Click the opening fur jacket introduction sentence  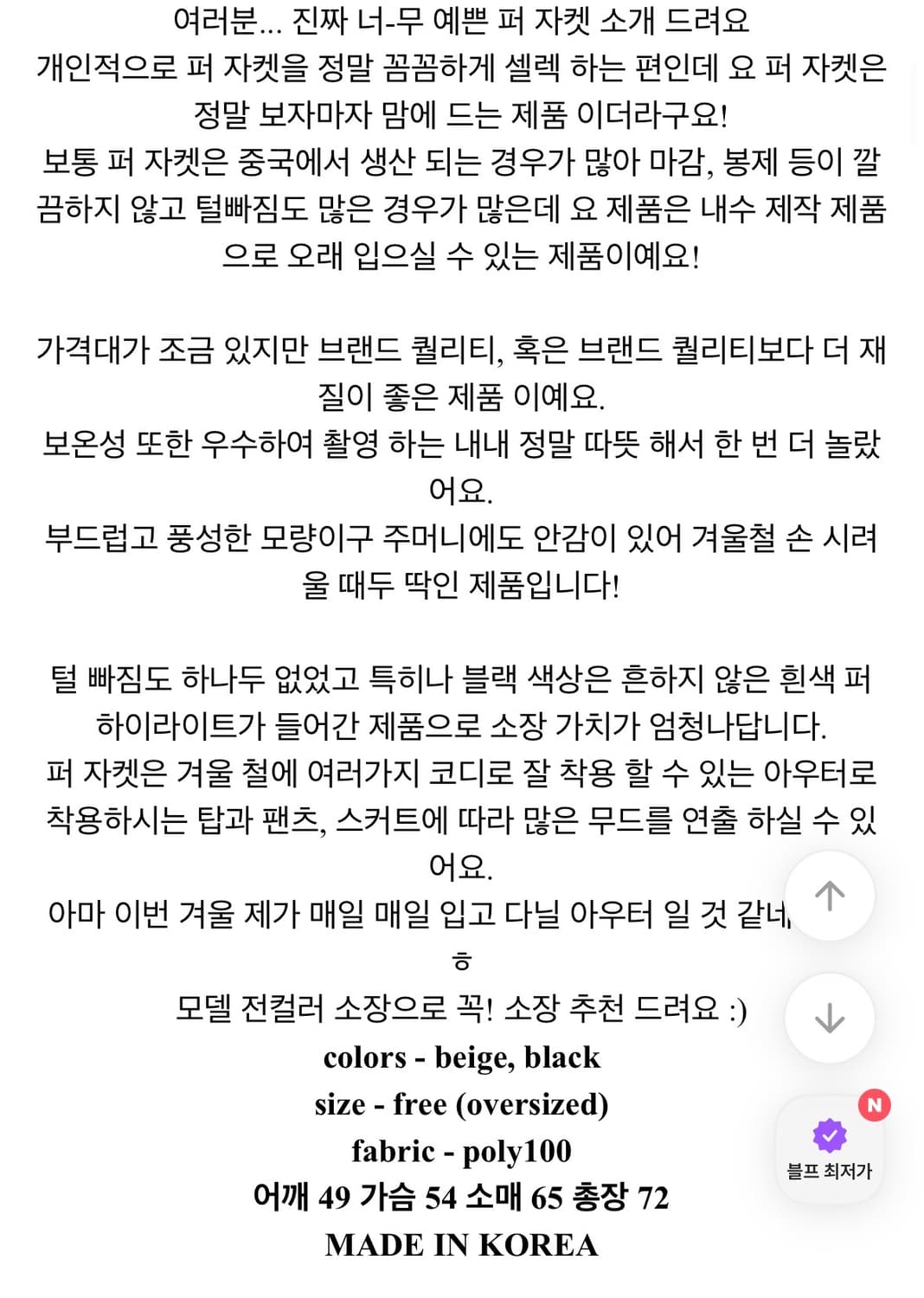coord(462,21)
